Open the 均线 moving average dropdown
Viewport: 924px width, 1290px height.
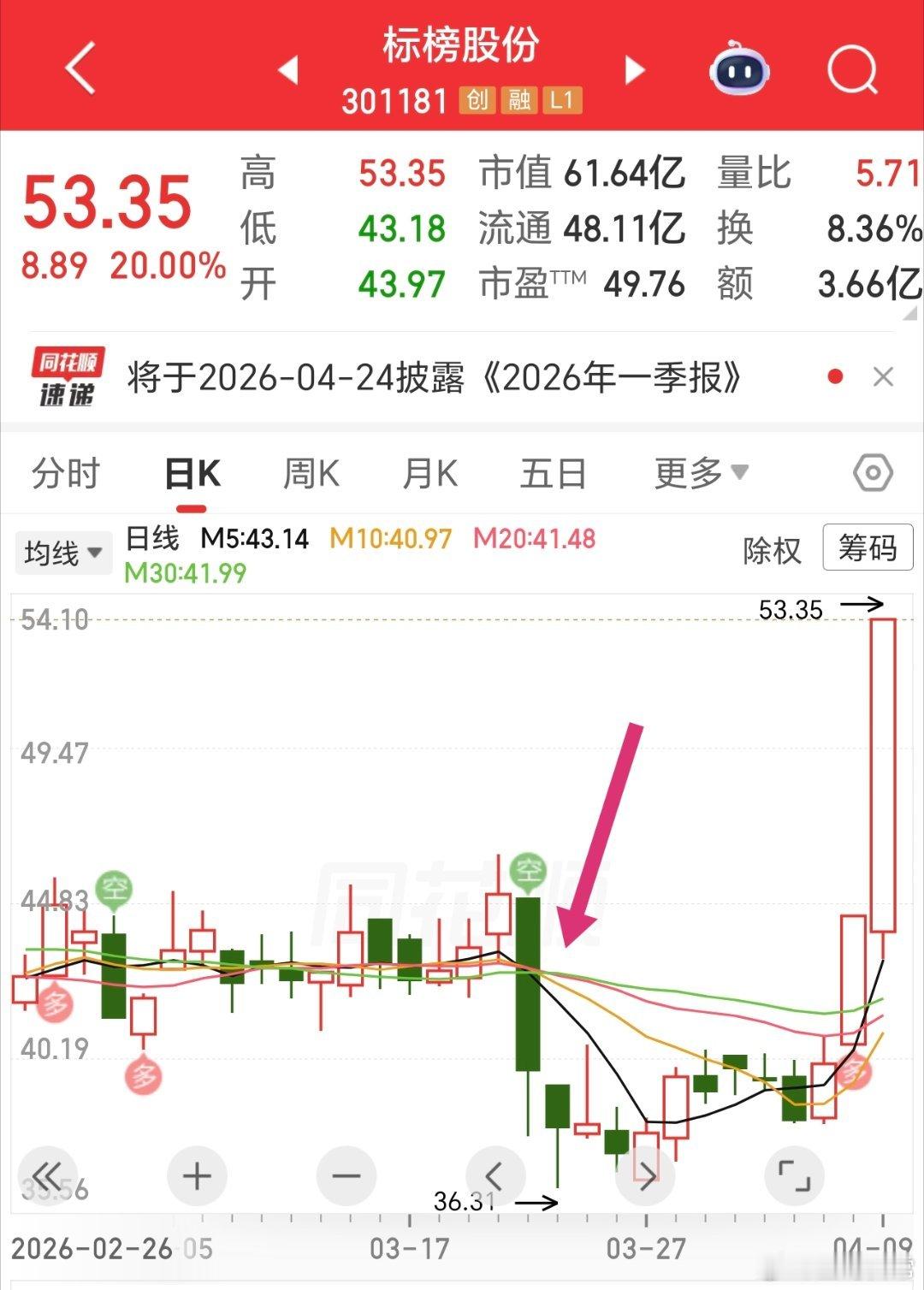(63, 552)
